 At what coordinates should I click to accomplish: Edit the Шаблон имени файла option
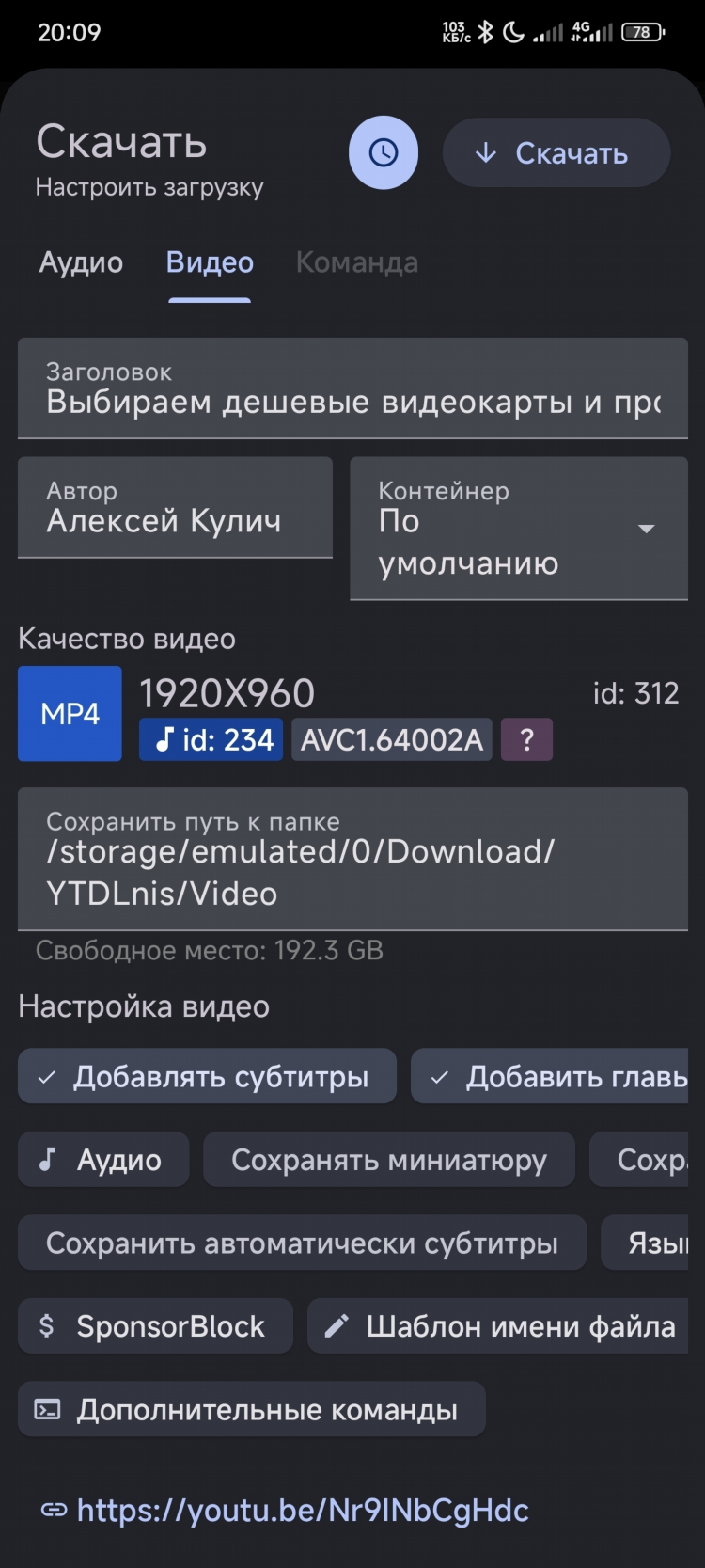[x=498, y=1326]
